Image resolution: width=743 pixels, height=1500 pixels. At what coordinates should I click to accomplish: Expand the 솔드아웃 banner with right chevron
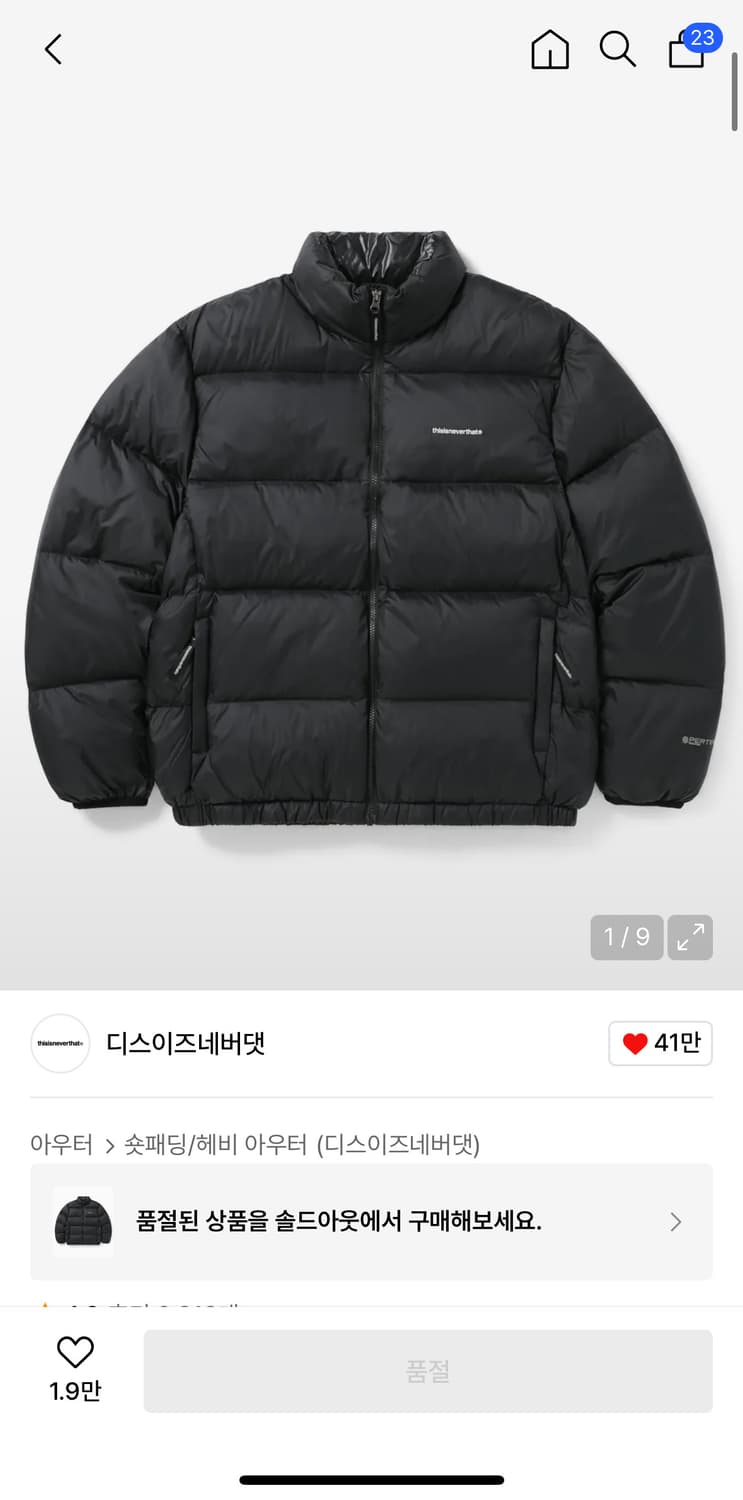coord(675,1222)
